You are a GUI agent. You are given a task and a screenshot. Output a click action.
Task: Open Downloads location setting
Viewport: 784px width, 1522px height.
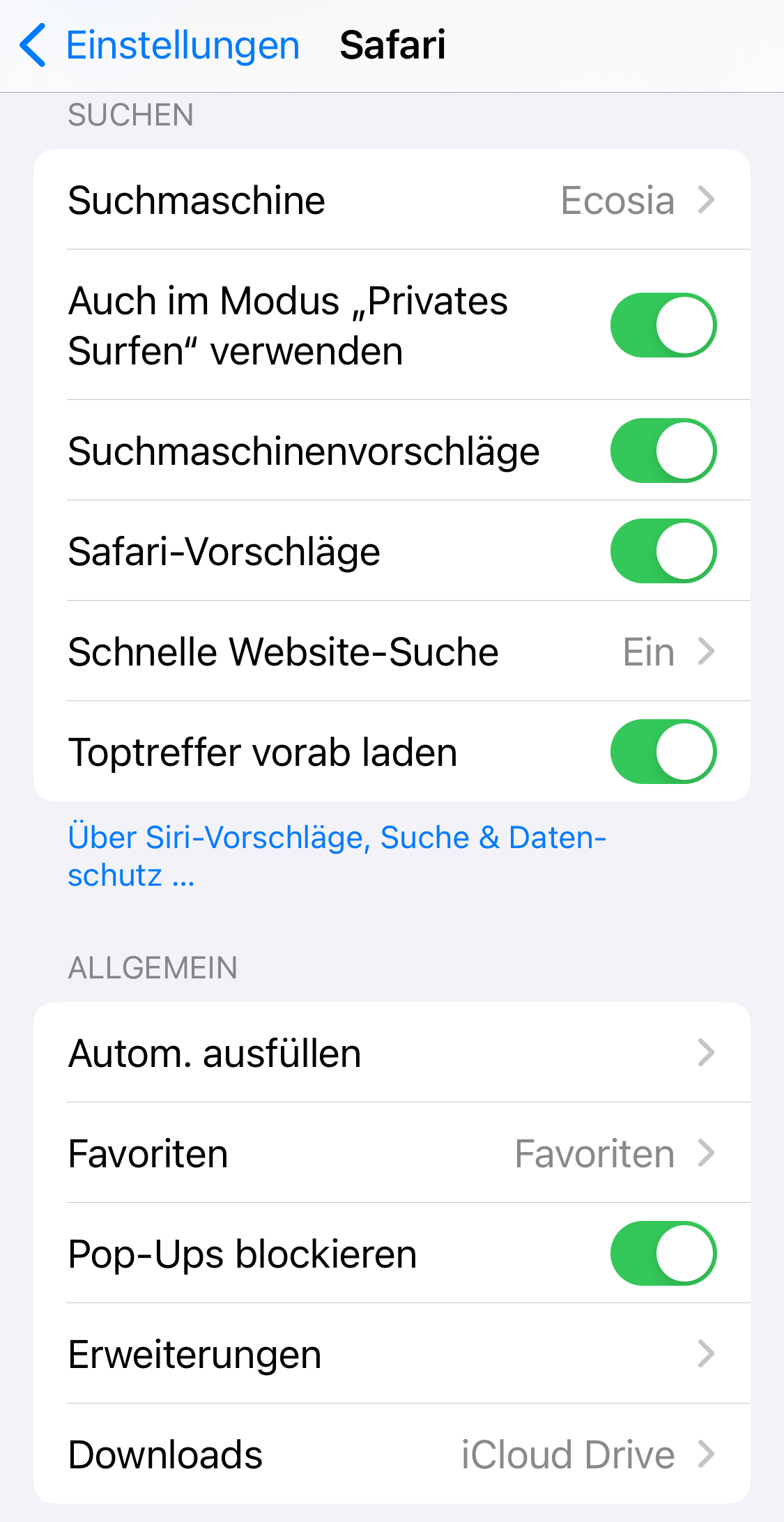[392, 1454]
